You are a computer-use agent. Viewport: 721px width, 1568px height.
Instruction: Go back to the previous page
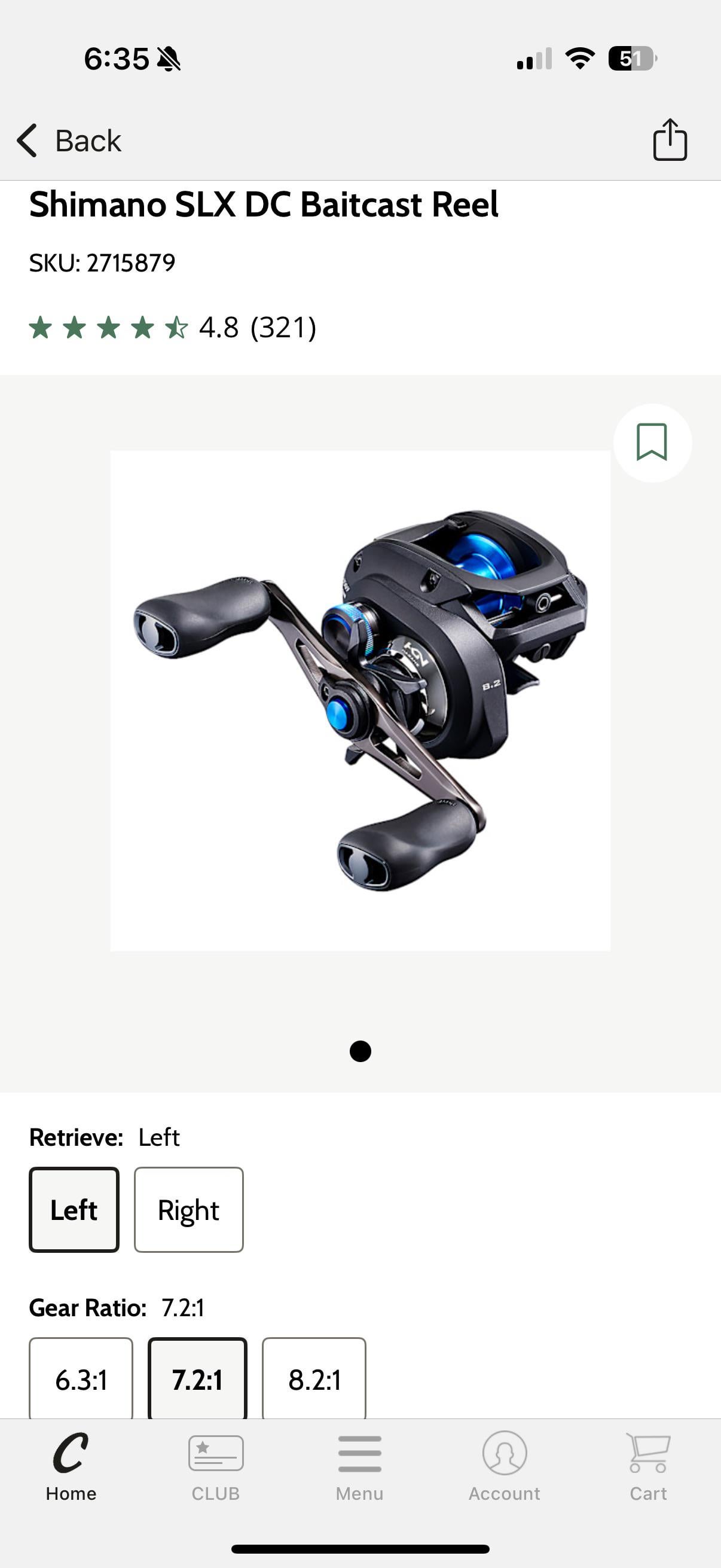point(69,141)
